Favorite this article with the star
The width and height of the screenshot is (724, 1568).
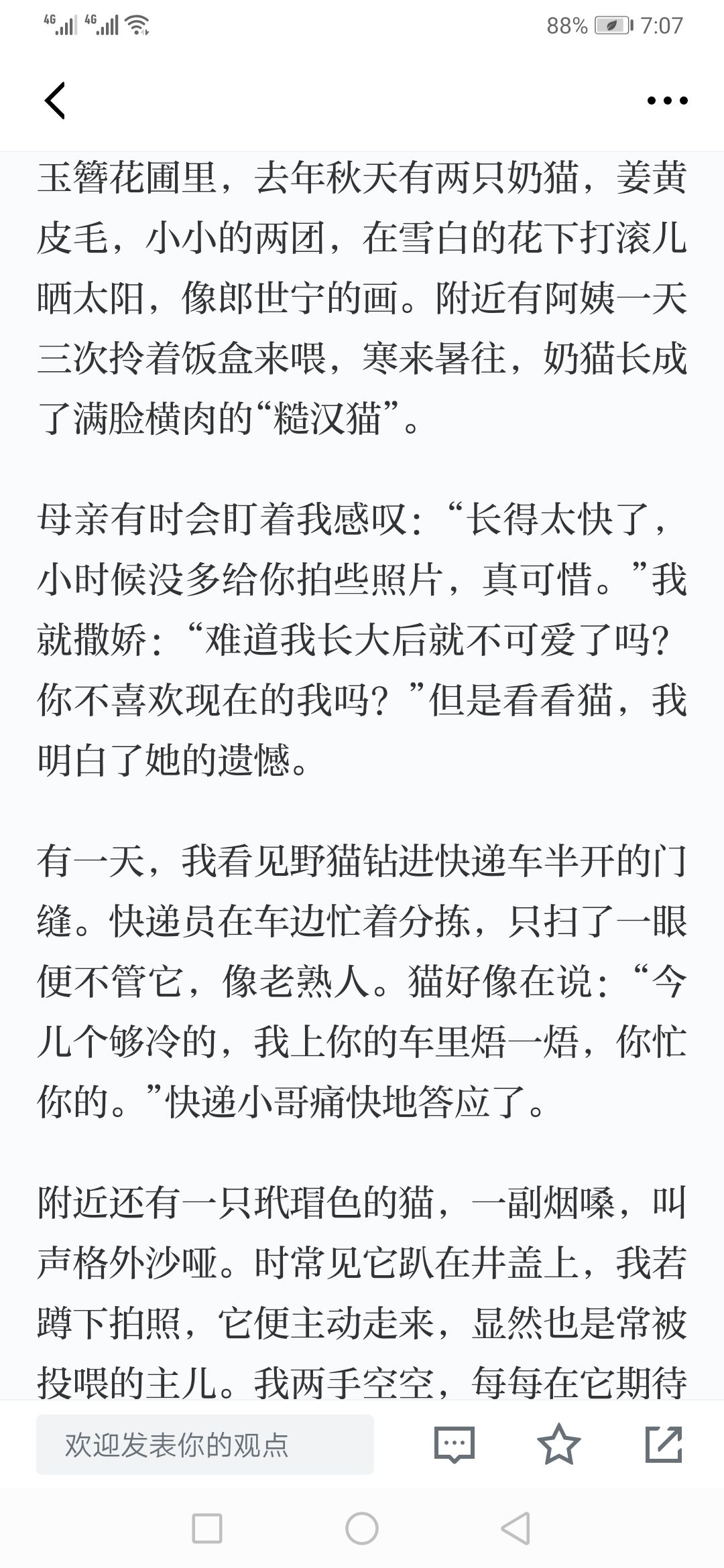[559, 1445]
